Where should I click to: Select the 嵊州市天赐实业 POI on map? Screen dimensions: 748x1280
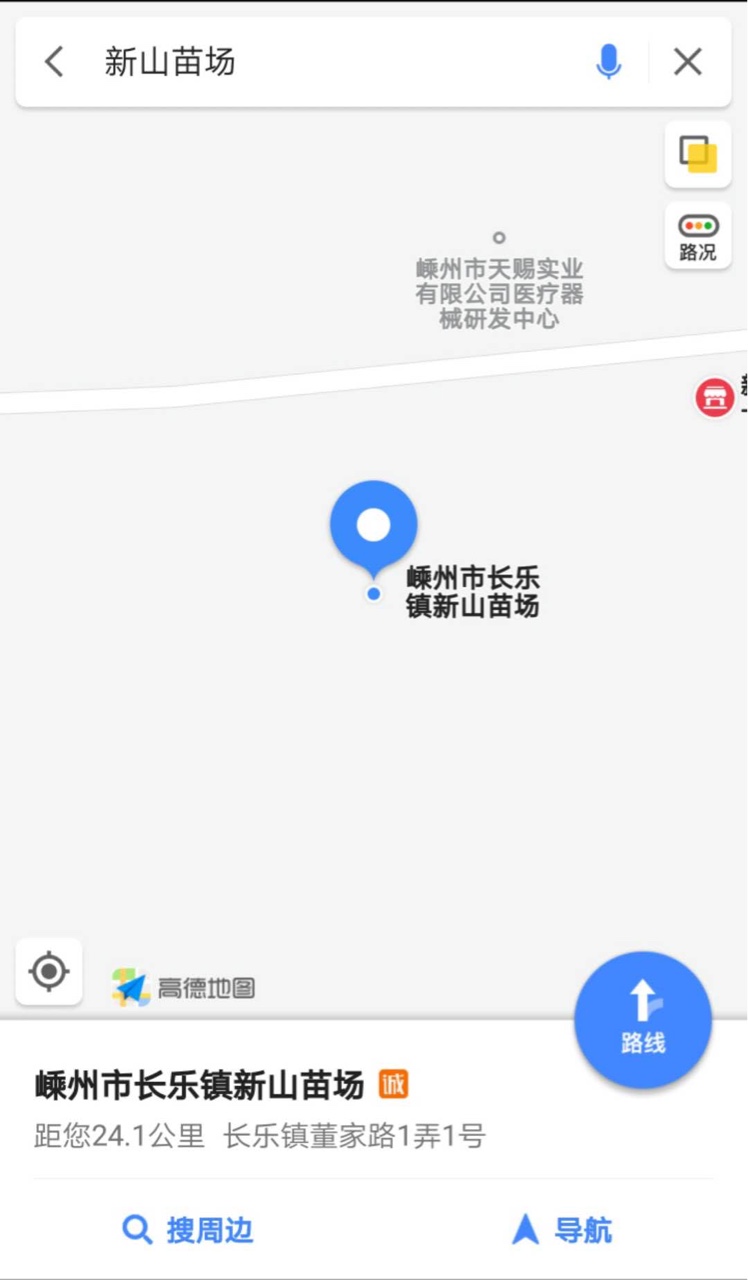click(x=499, y=282)
